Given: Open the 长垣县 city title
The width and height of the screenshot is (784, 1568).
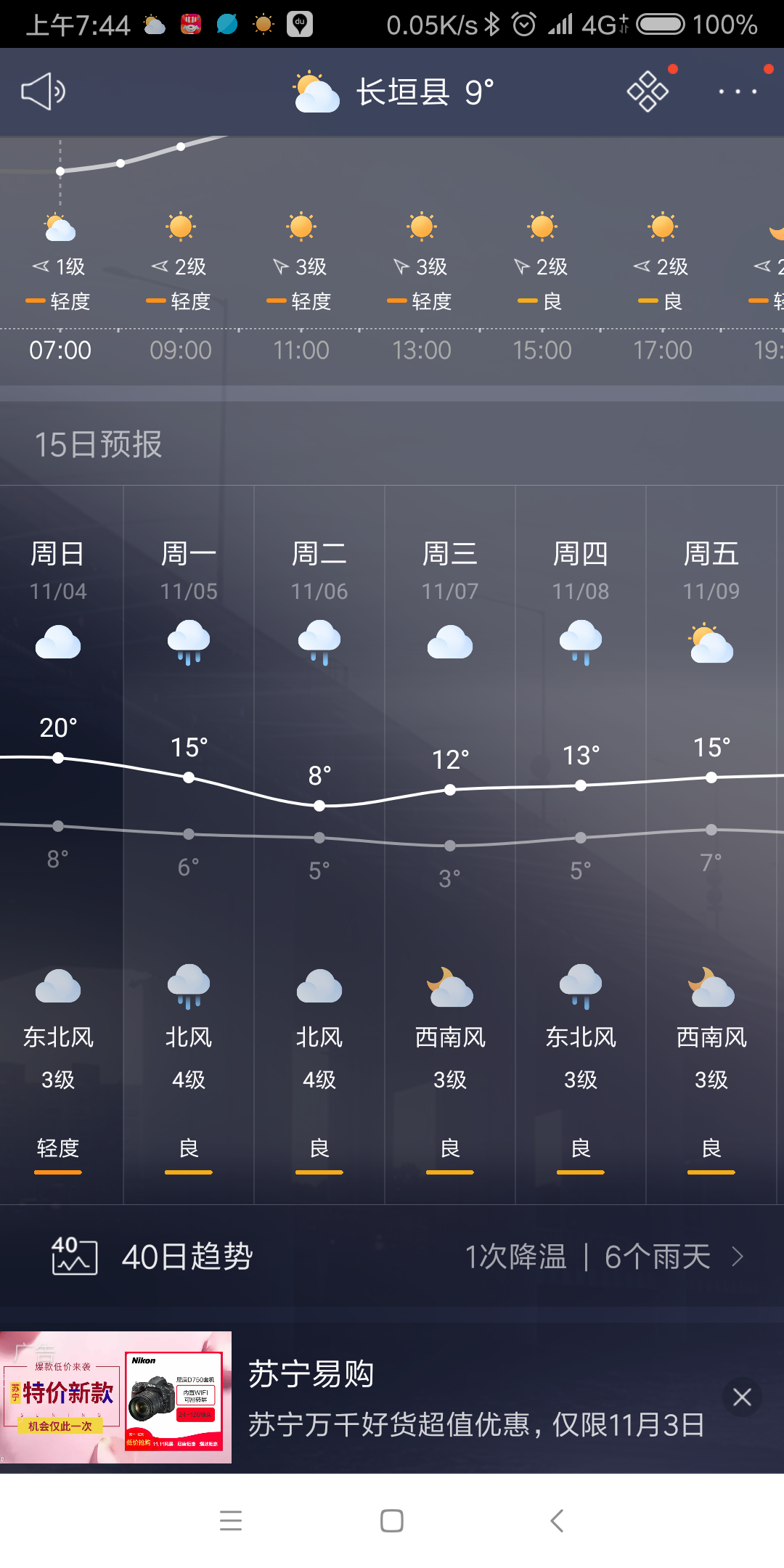Looking at the screenshot, I should click(403, 93).
